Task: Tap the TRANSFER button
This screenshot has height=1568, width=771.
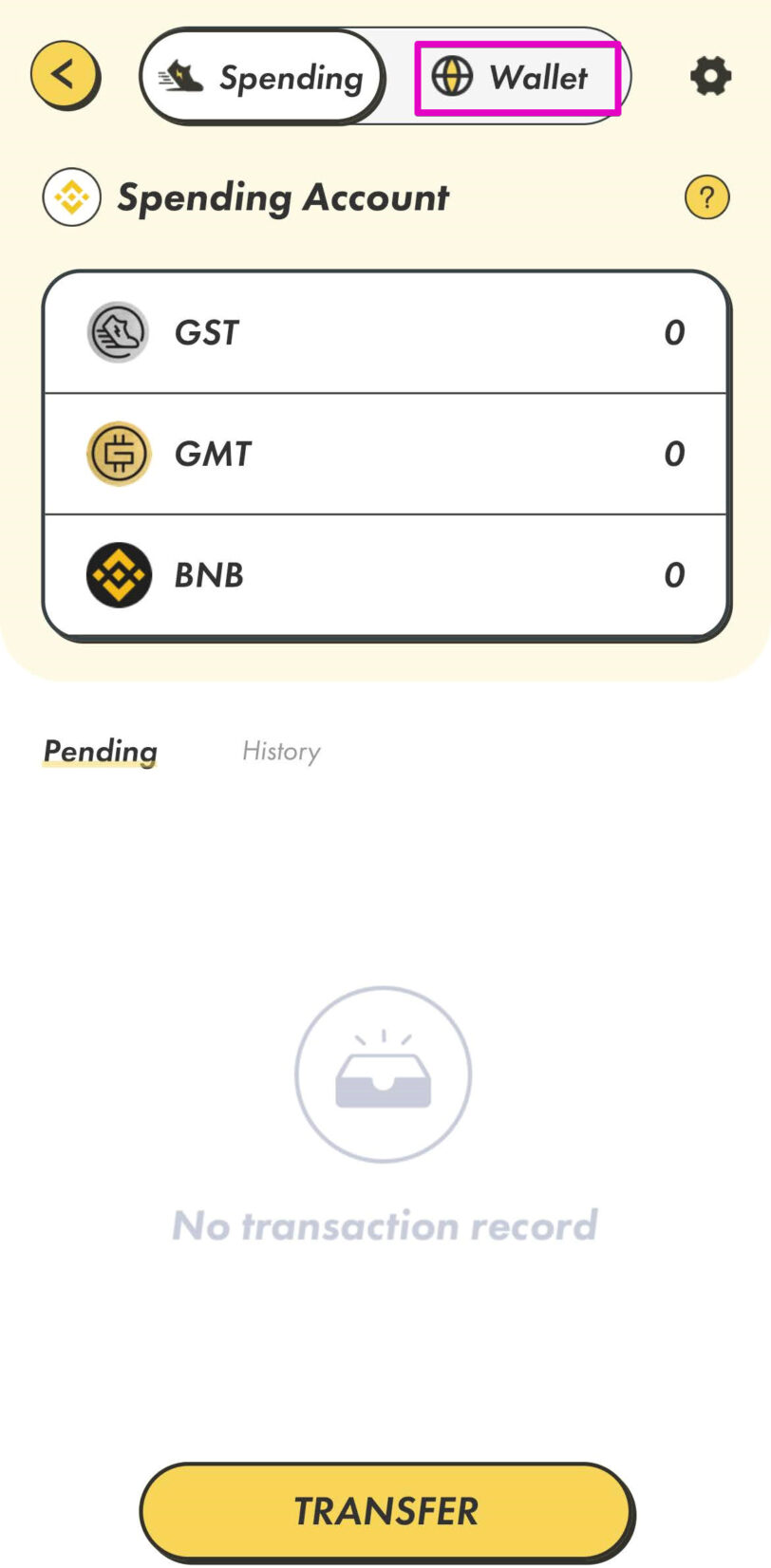Action: click(x=385, y=1511)
